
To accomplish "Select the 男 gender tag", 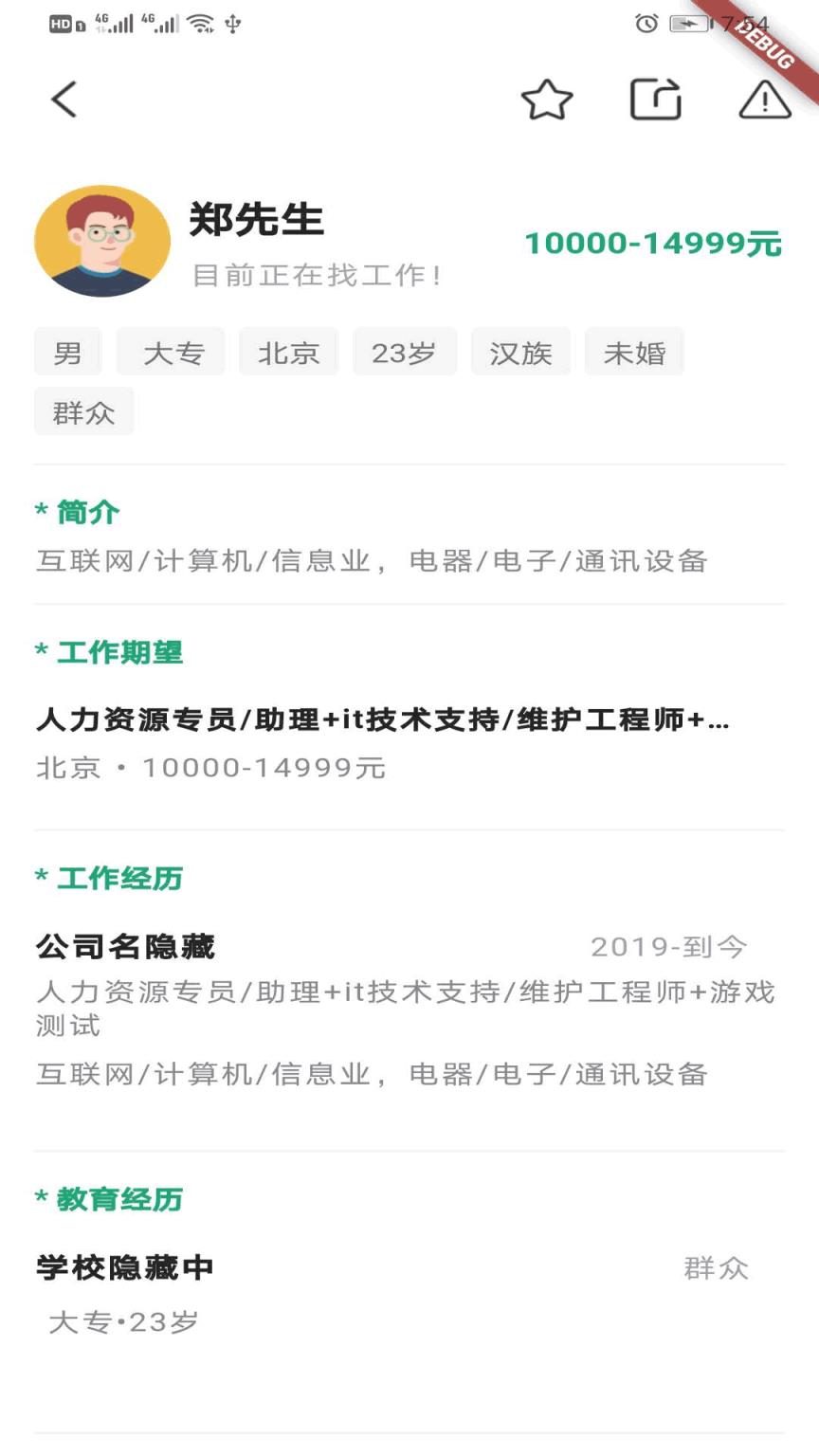I will point(65,351).
